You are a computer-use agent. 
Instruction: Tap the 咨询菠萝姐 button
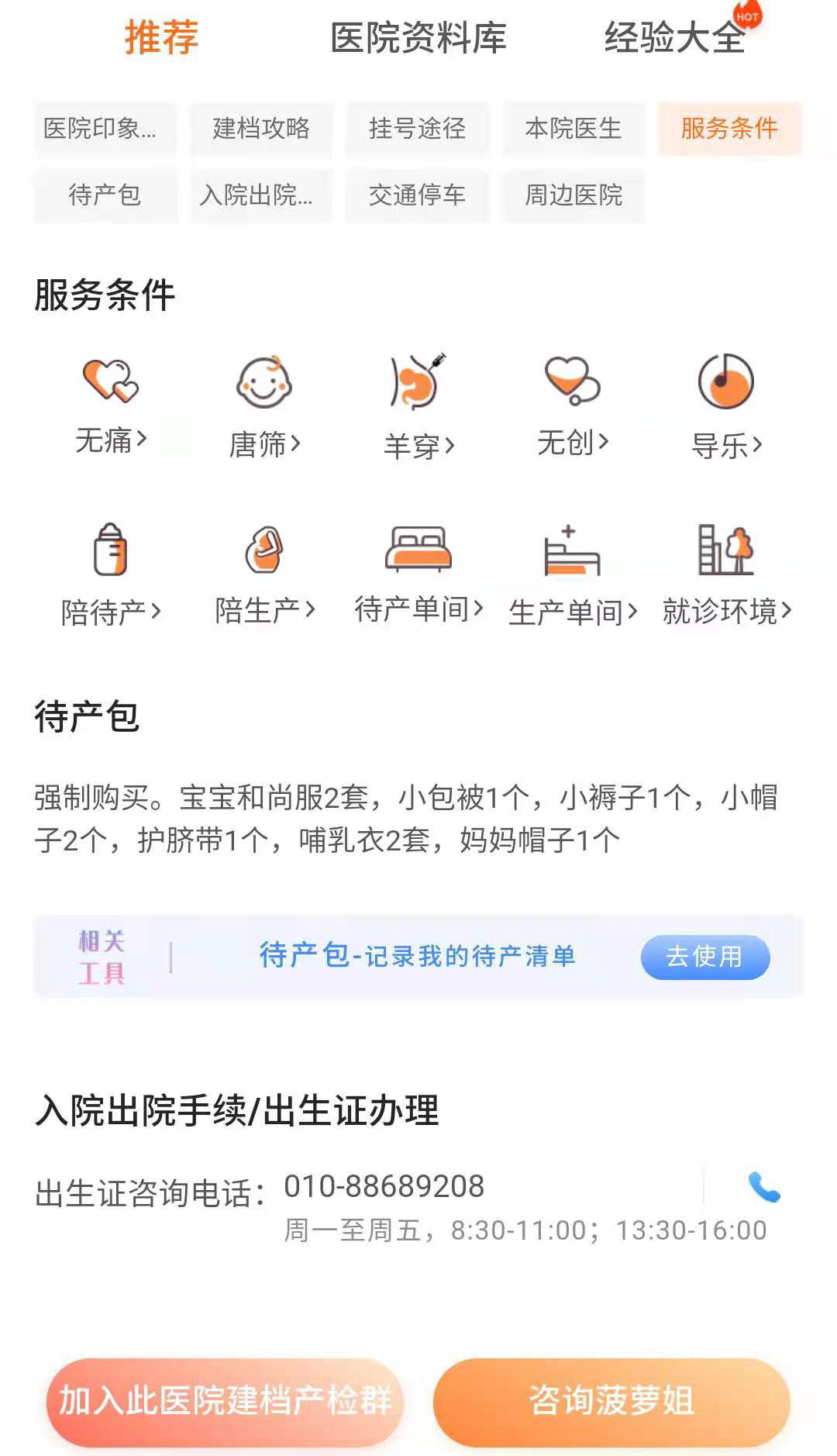(x=611, y=1402)
